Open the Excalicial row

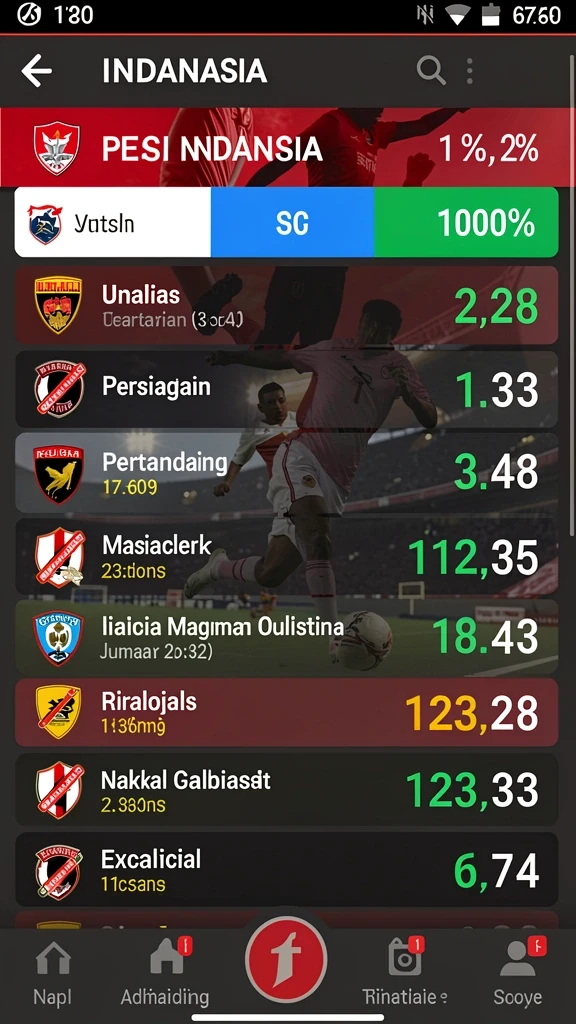287,869
